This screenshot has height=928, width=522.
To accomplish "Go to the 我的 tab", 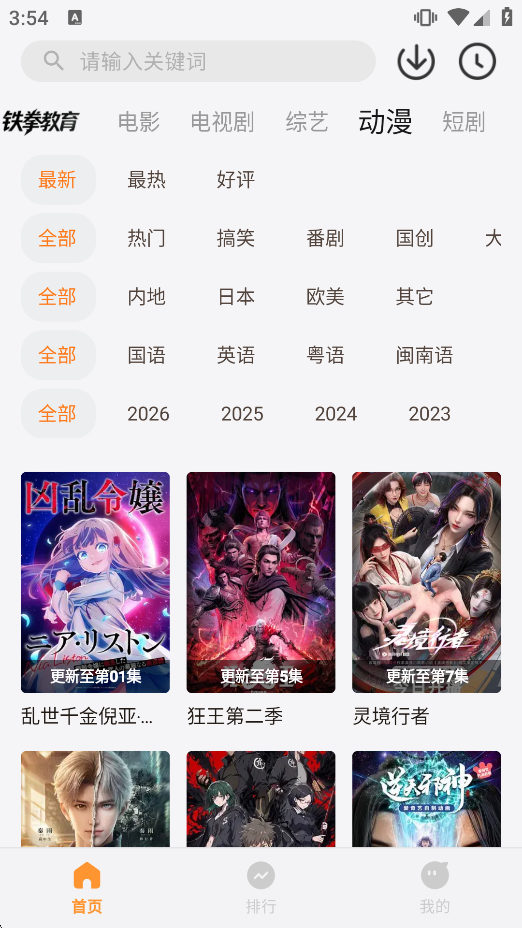I will tap(435, 888).
